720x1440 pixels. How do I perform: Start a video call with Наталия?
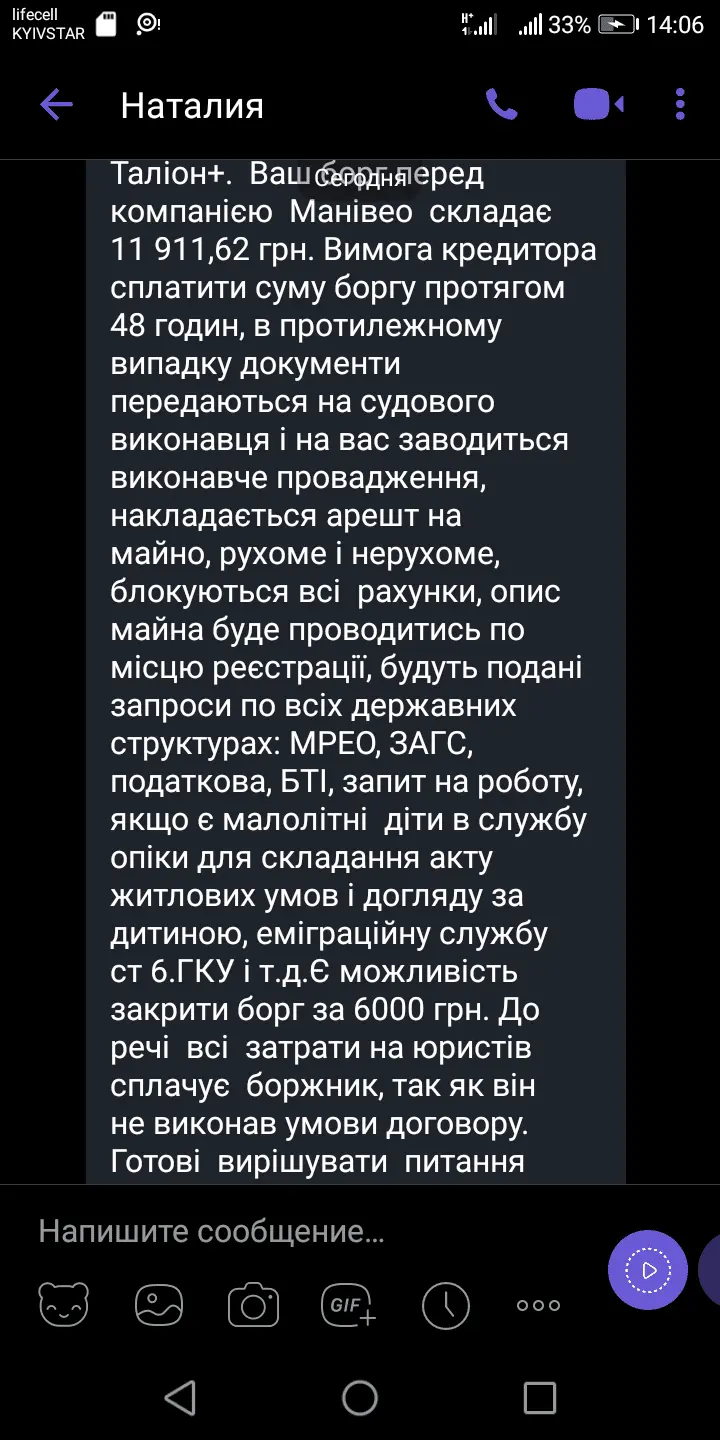[593, 105]
